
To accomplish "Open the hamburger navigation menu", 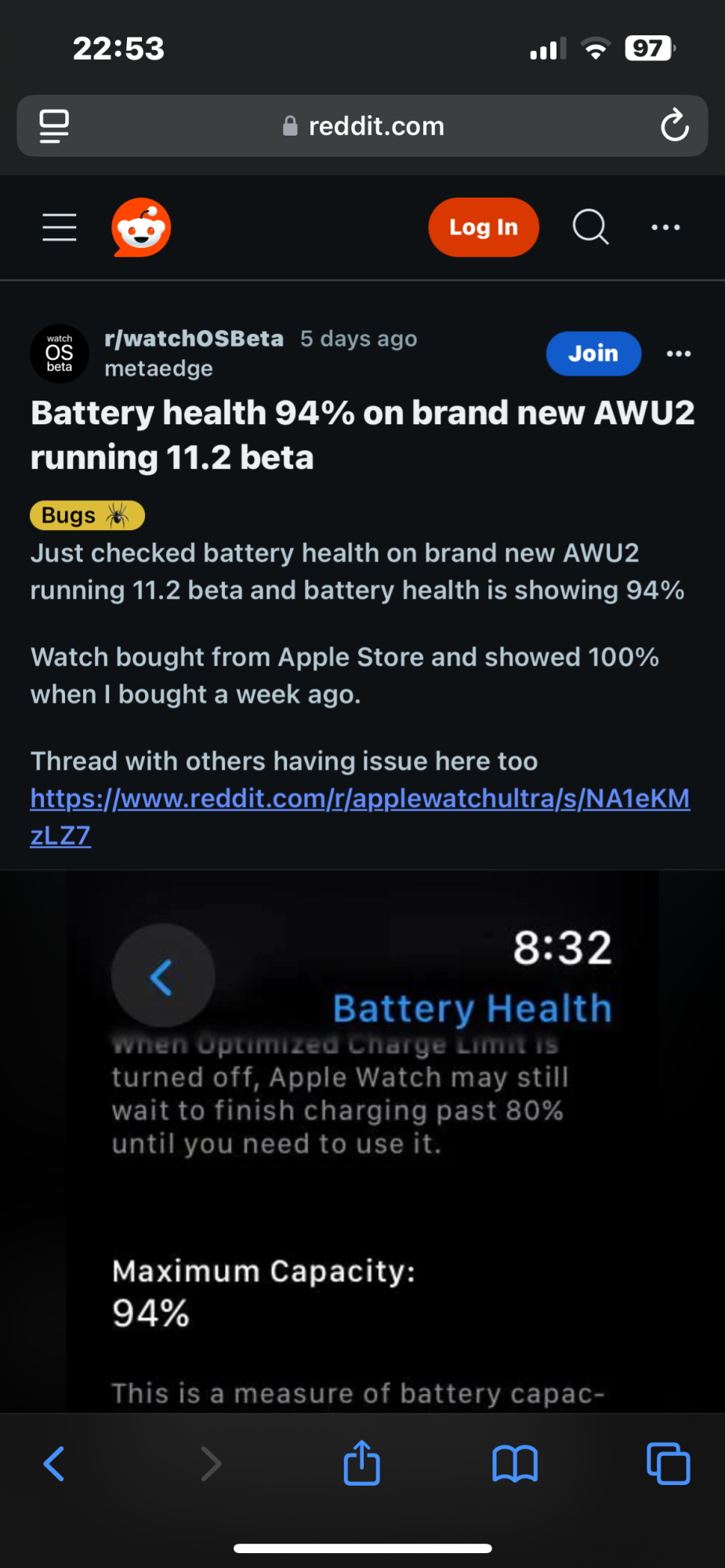I will pyautogui.click(x=59, y=227).
